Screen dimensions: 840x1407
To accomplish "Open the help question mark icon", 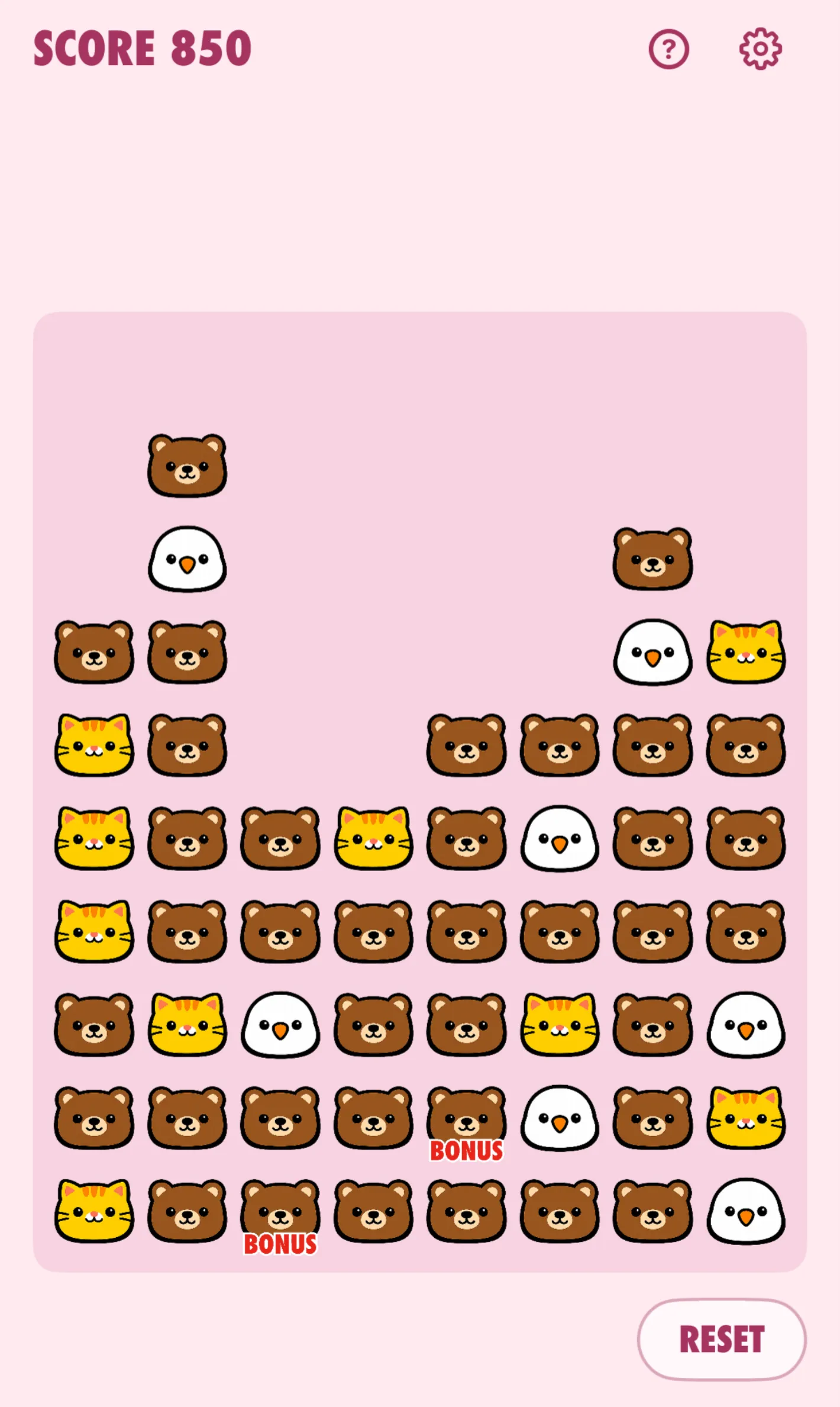I will pos(668,49).
